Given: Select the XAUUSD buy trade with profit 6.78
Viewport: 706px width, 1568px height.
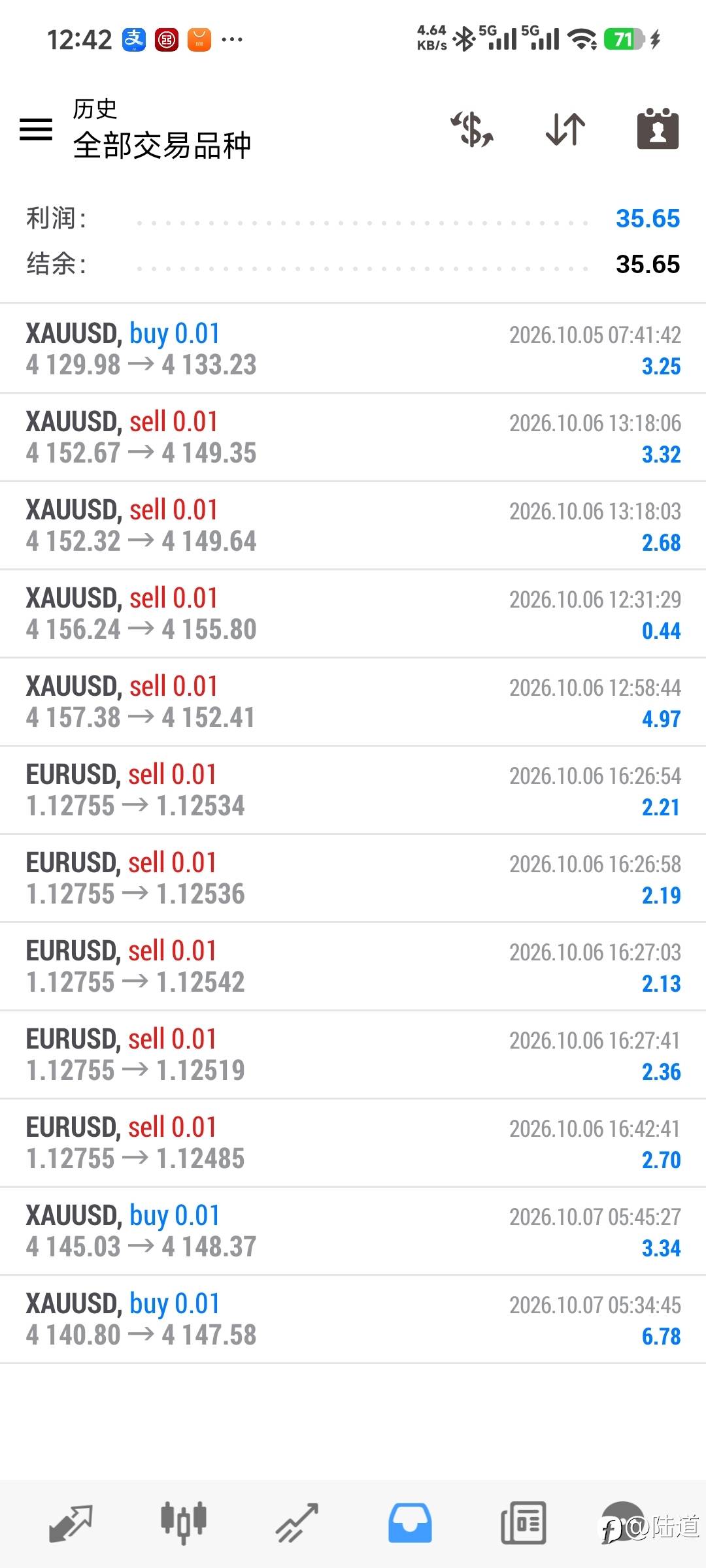Looking at the screenshot, I should click(353, 1319).
